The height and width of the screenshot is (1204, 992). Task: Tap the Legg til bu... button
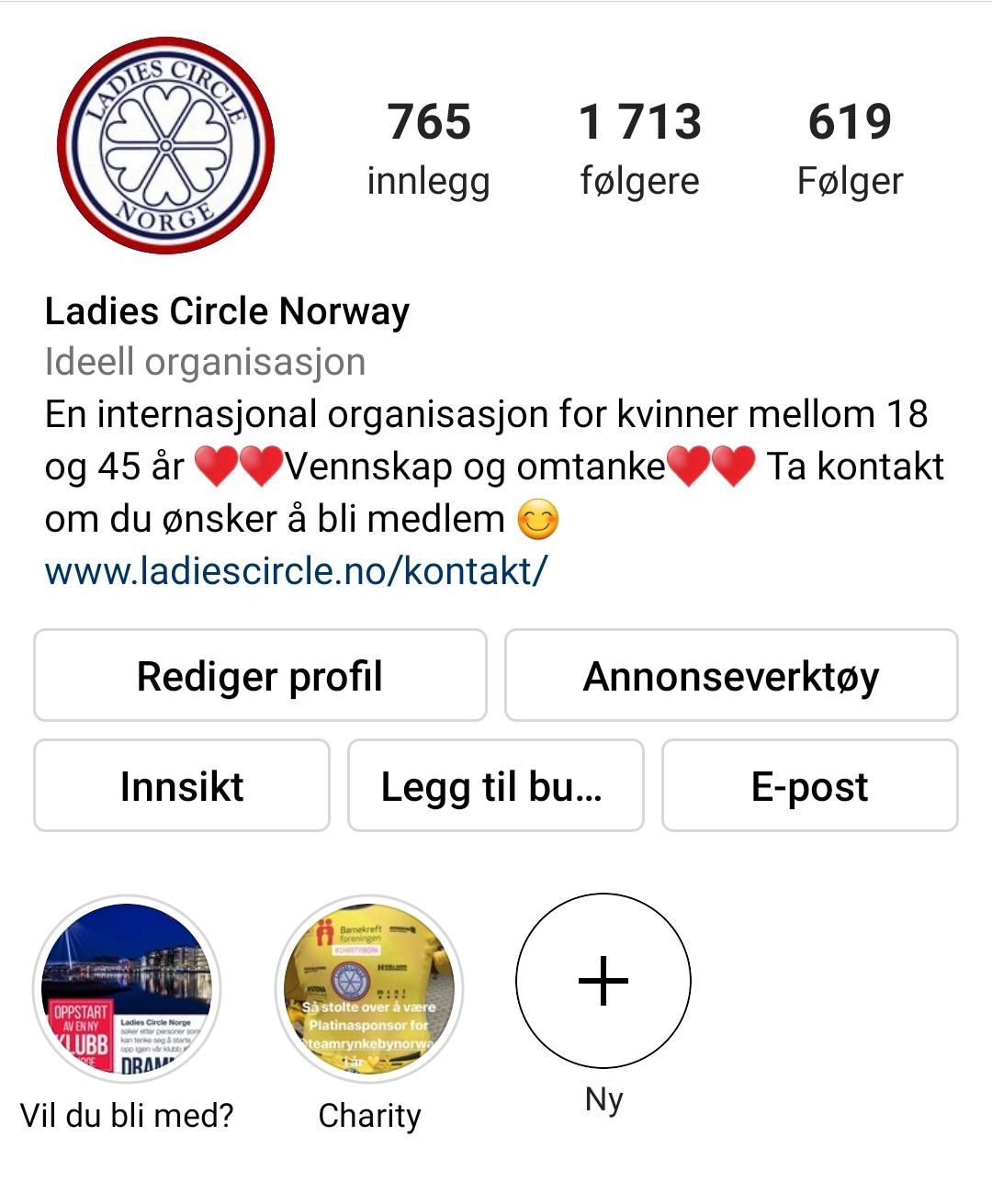point(495,786)
